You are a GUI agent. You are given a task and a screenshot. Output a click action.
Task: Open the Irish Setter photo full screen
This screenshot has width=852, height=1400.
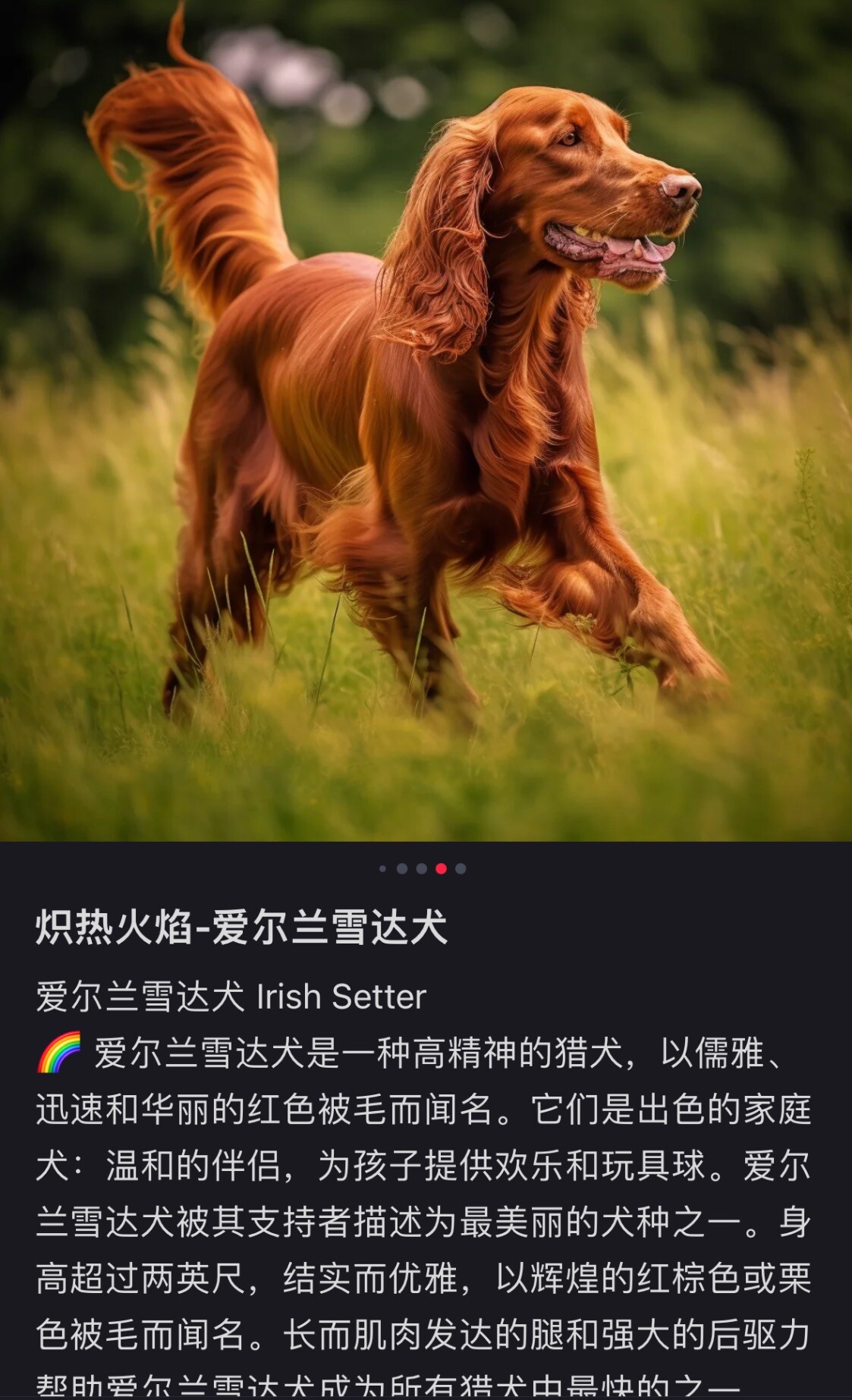coord(426,421)
